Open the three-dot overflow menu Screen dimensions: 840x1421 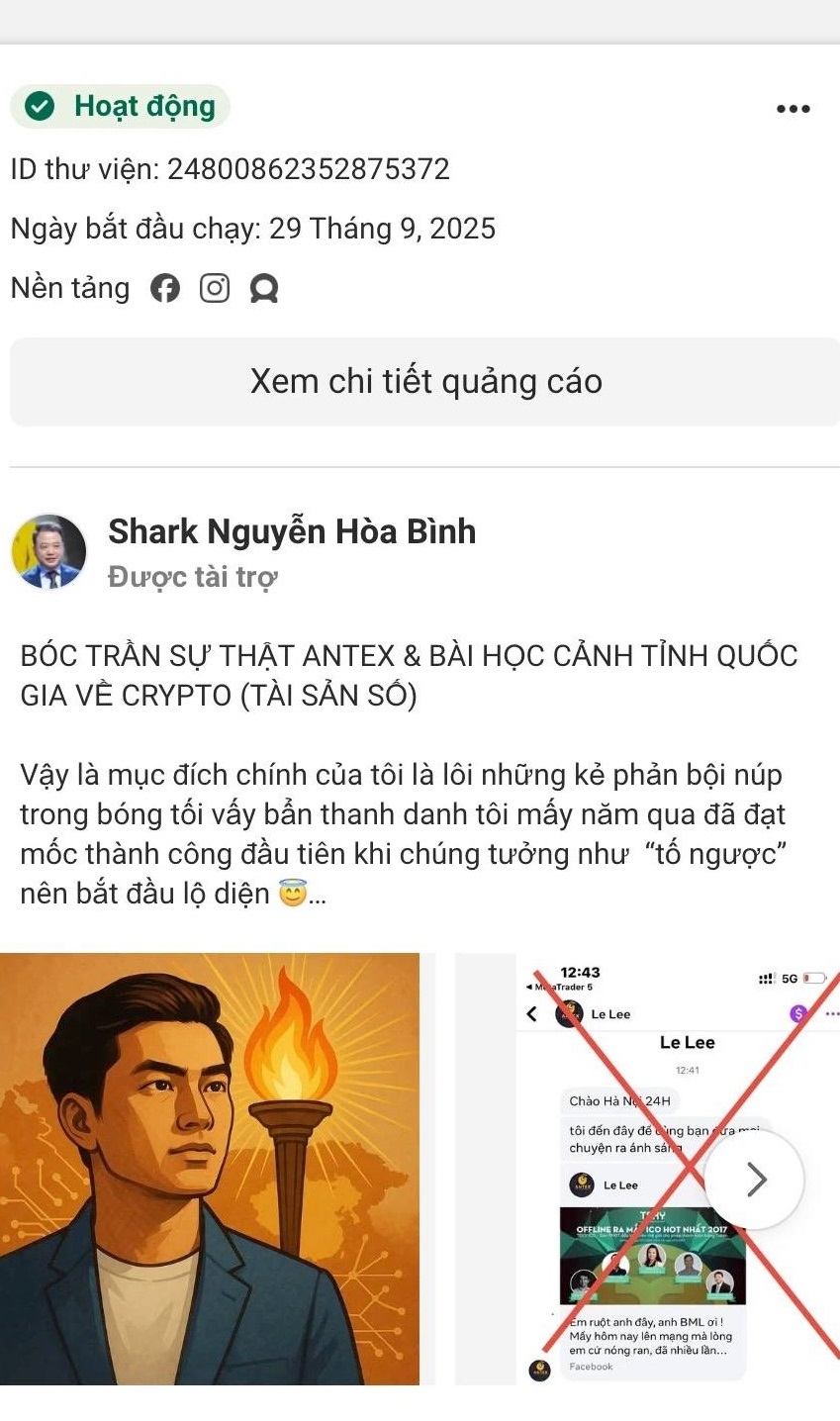pyautogui.click(x=793, y=109)
